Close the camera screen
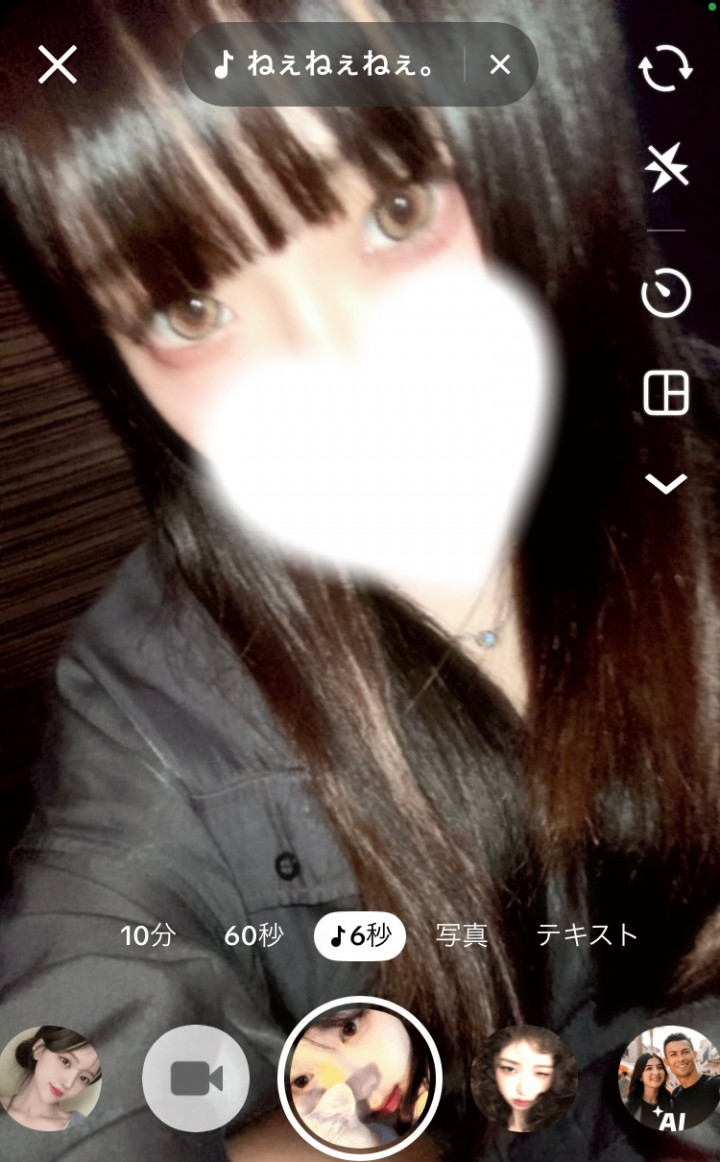This screenshot has width=720, height=1162. (x=57, y=65)
